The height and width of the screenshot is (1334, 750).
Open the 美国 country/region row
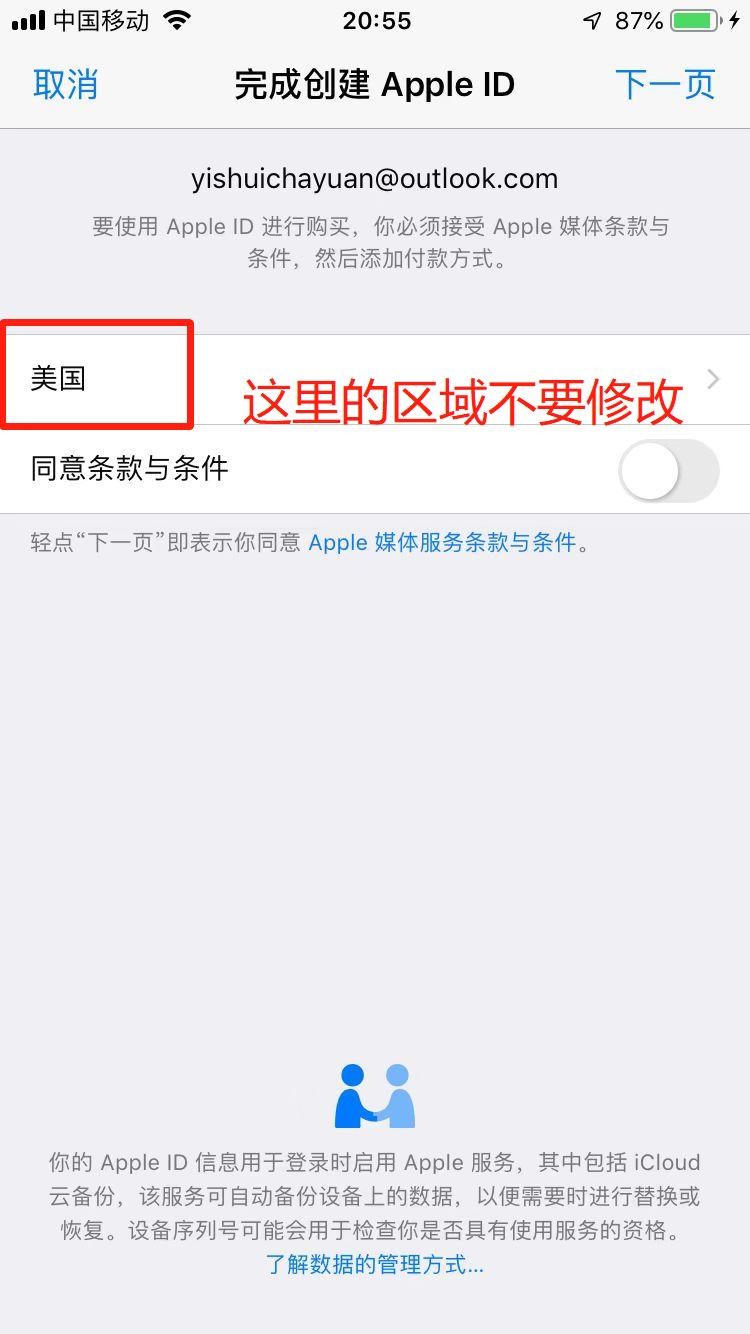coord(375,379)
